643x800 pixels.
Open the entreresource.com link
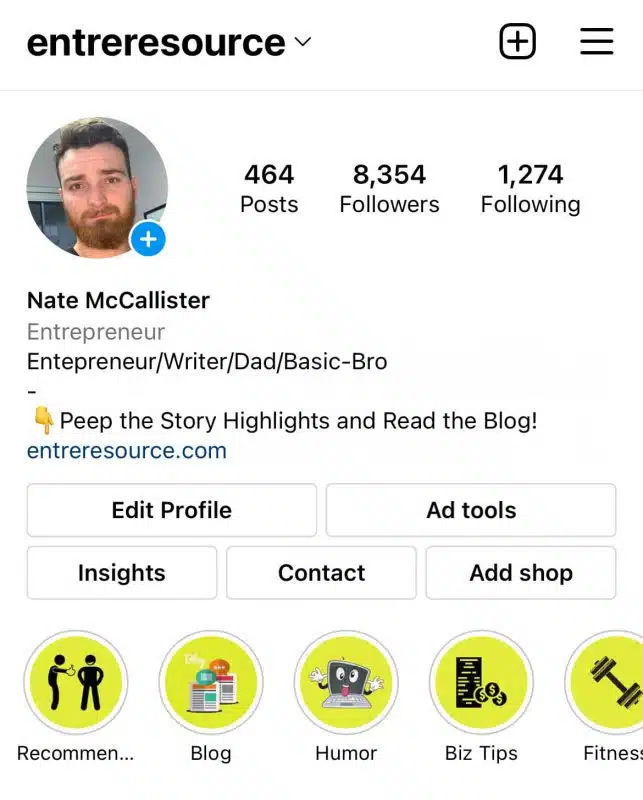[127, 450]
